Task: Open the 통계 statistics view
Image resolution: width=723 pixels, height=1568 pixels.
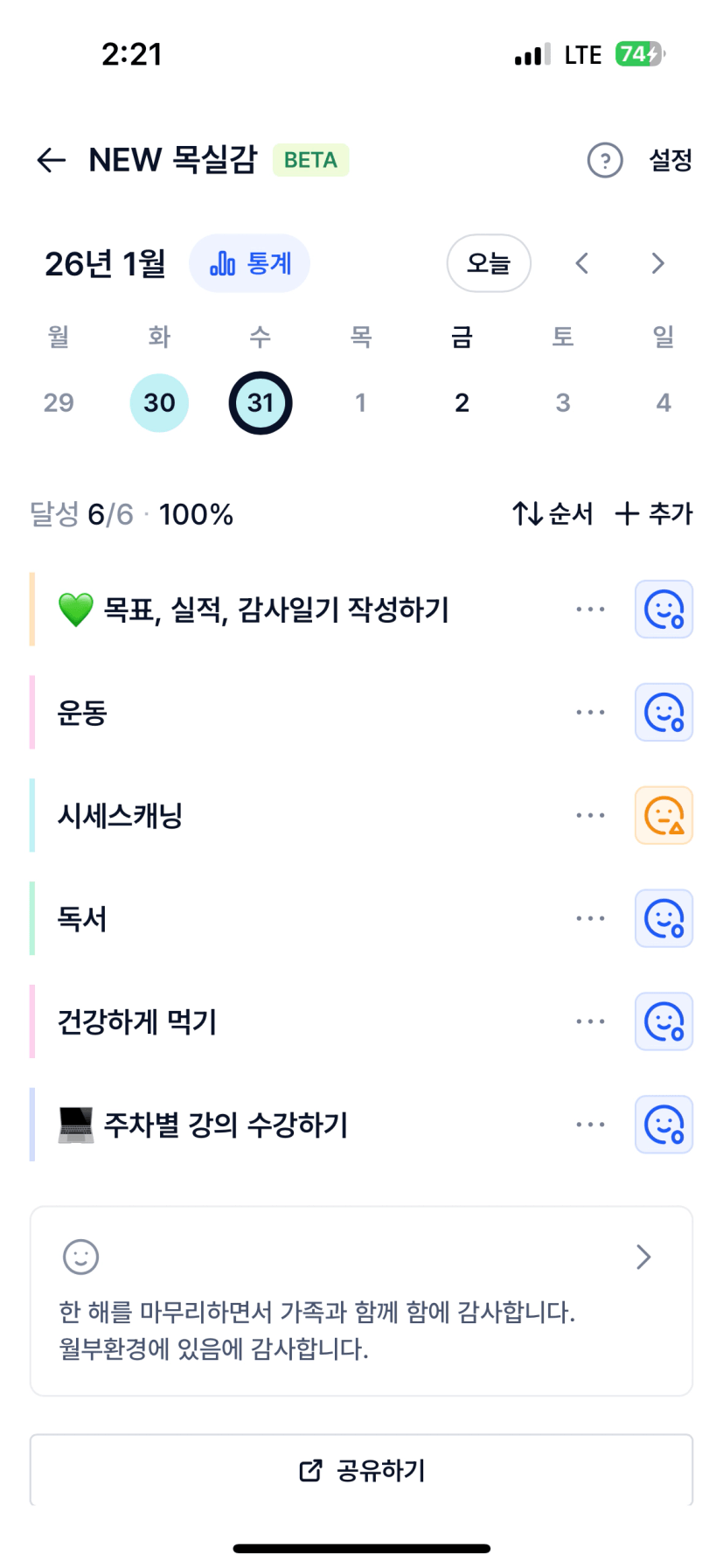Action: click(250, 263)
